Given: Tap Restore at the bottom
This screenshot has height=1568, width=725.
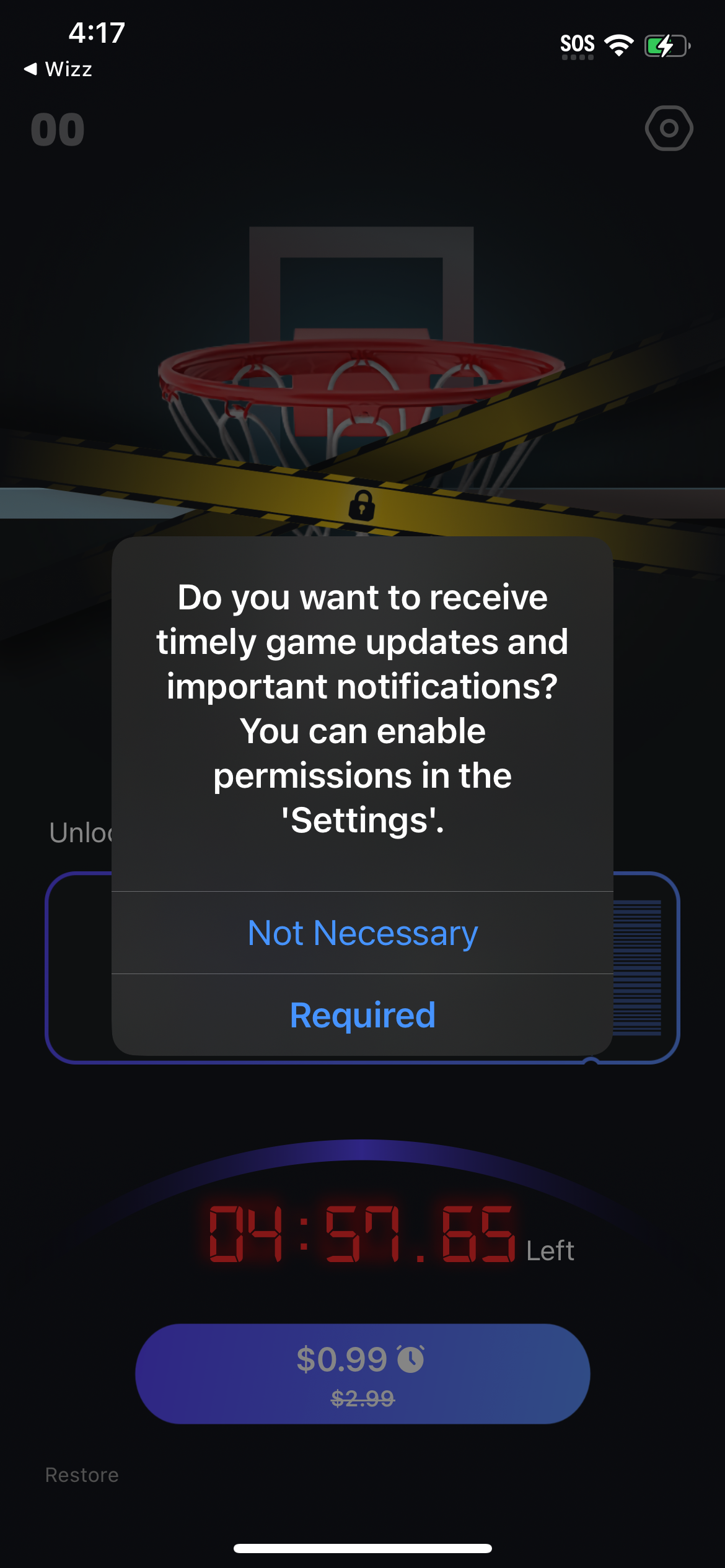Looking at the screenshot, I should pos(81,1473).
